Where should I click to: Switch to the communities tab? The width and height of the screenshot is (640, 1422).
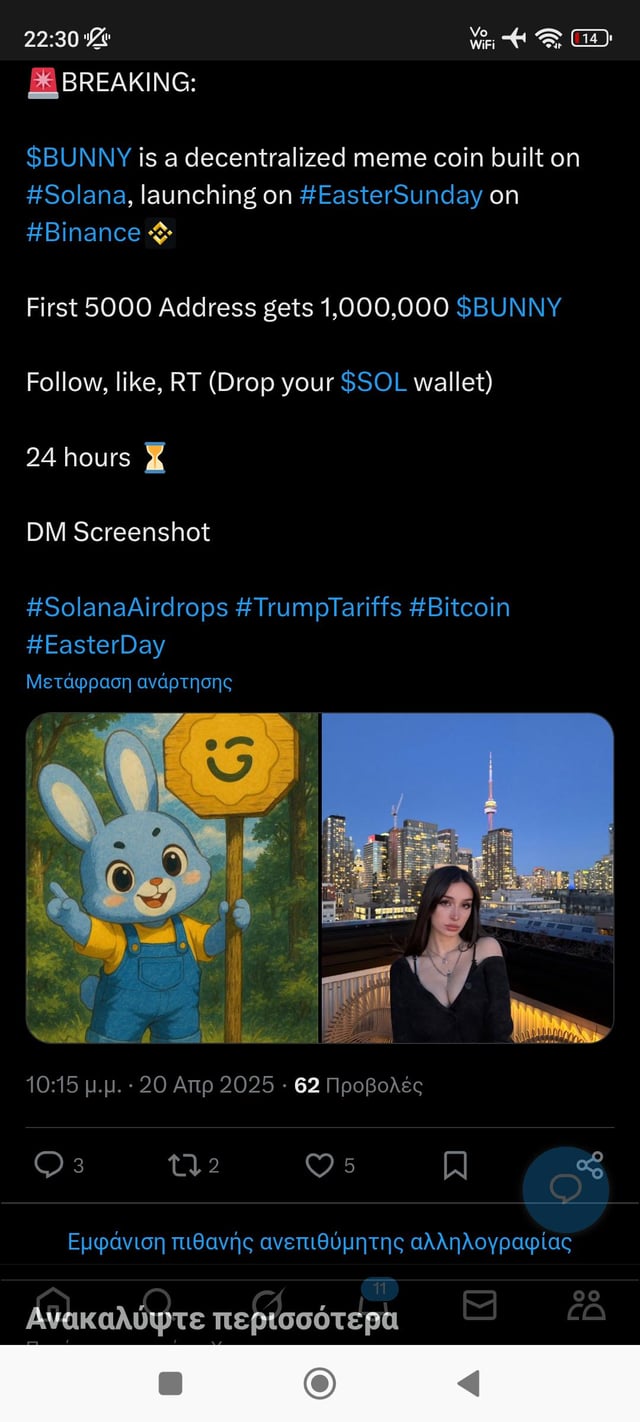[x=586, y=1305]
